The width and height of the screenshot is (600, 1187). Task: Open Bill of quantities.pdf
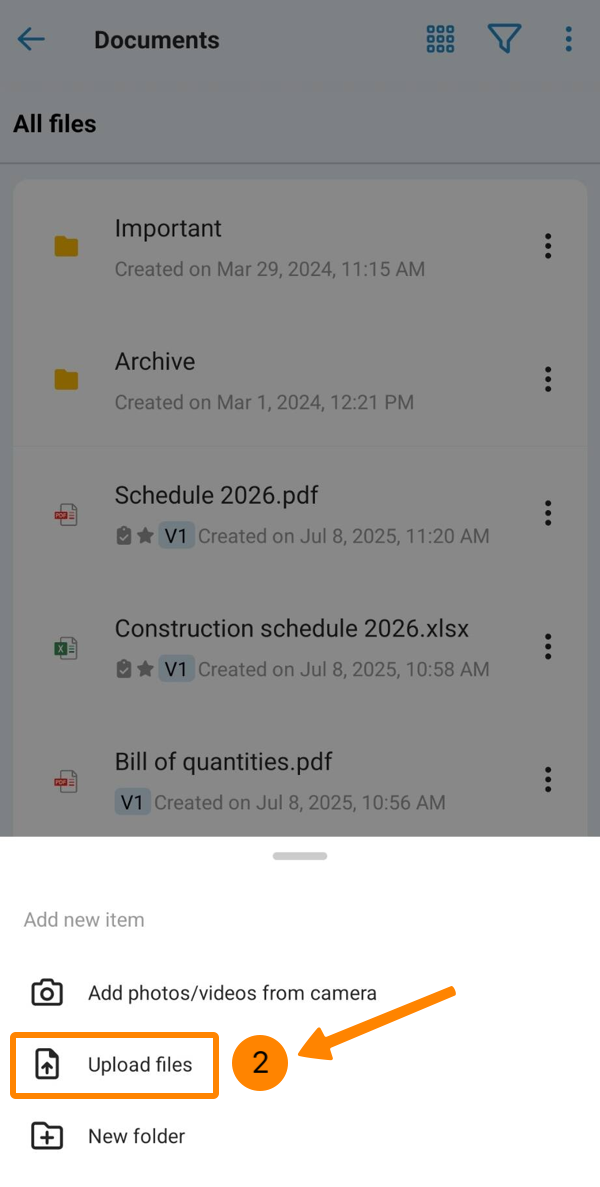(x=223, y=761)
